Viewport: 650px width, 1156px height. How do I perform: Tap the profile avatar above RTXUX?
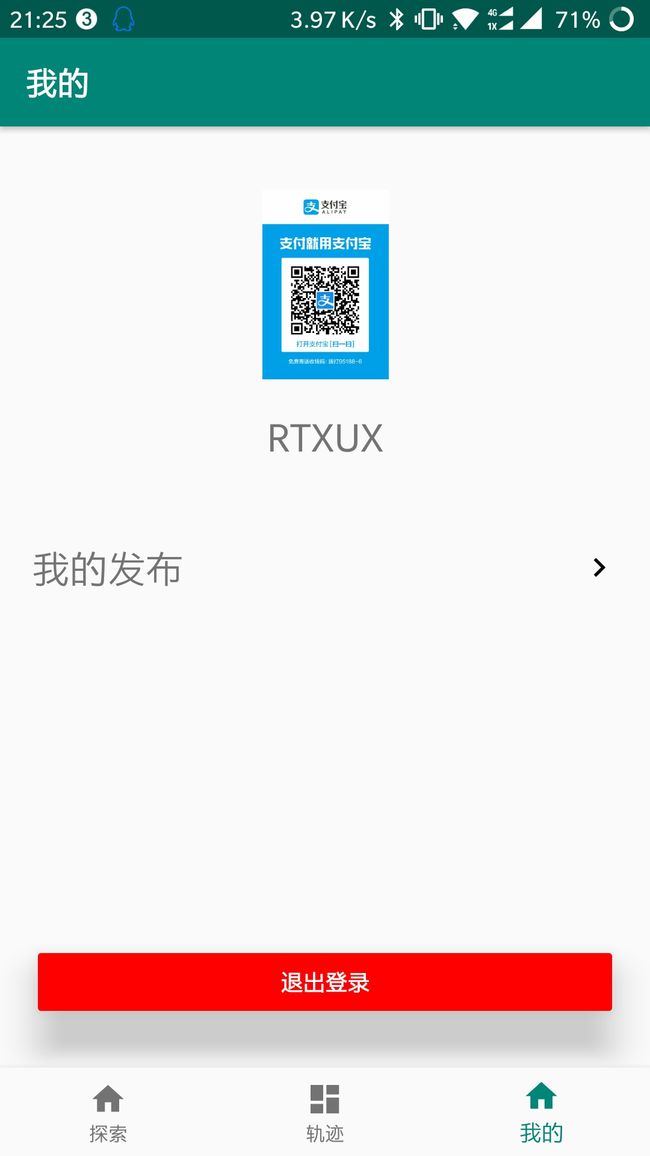pos(325,285)
